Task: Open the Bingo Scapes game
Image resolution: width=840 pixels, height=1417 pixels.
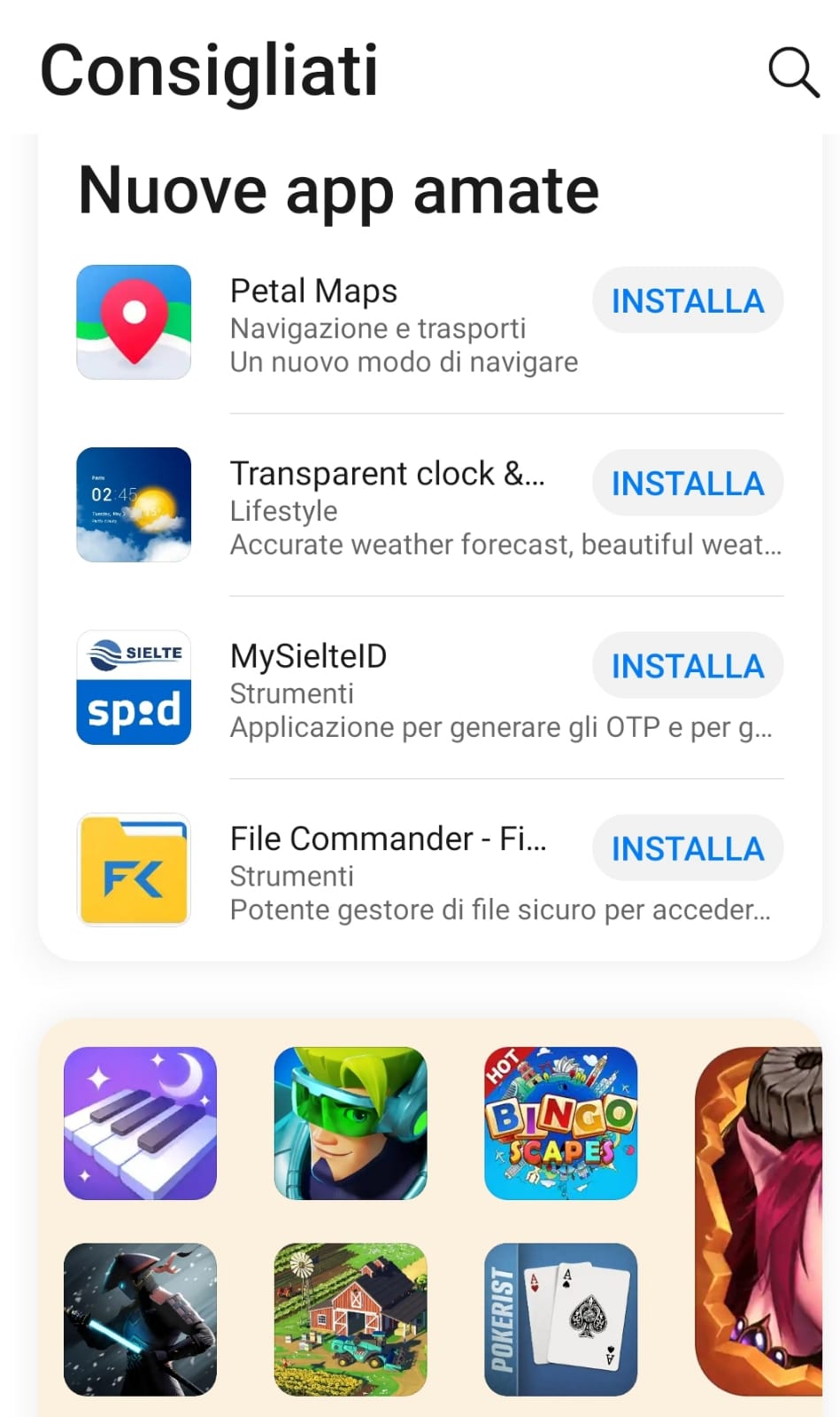Action: click(x=560, y=1123)
